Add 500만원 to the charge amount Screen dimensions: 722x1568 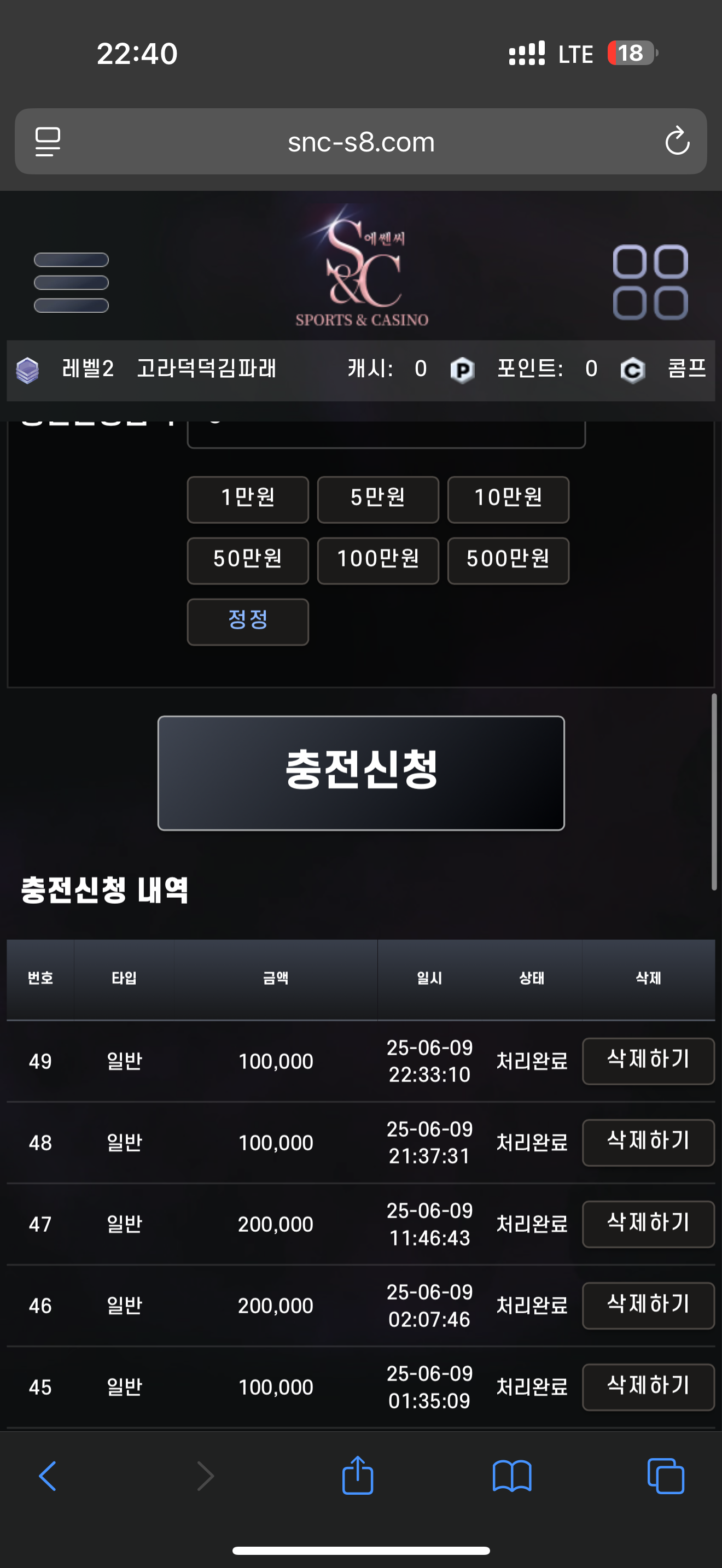coord(508,560)
